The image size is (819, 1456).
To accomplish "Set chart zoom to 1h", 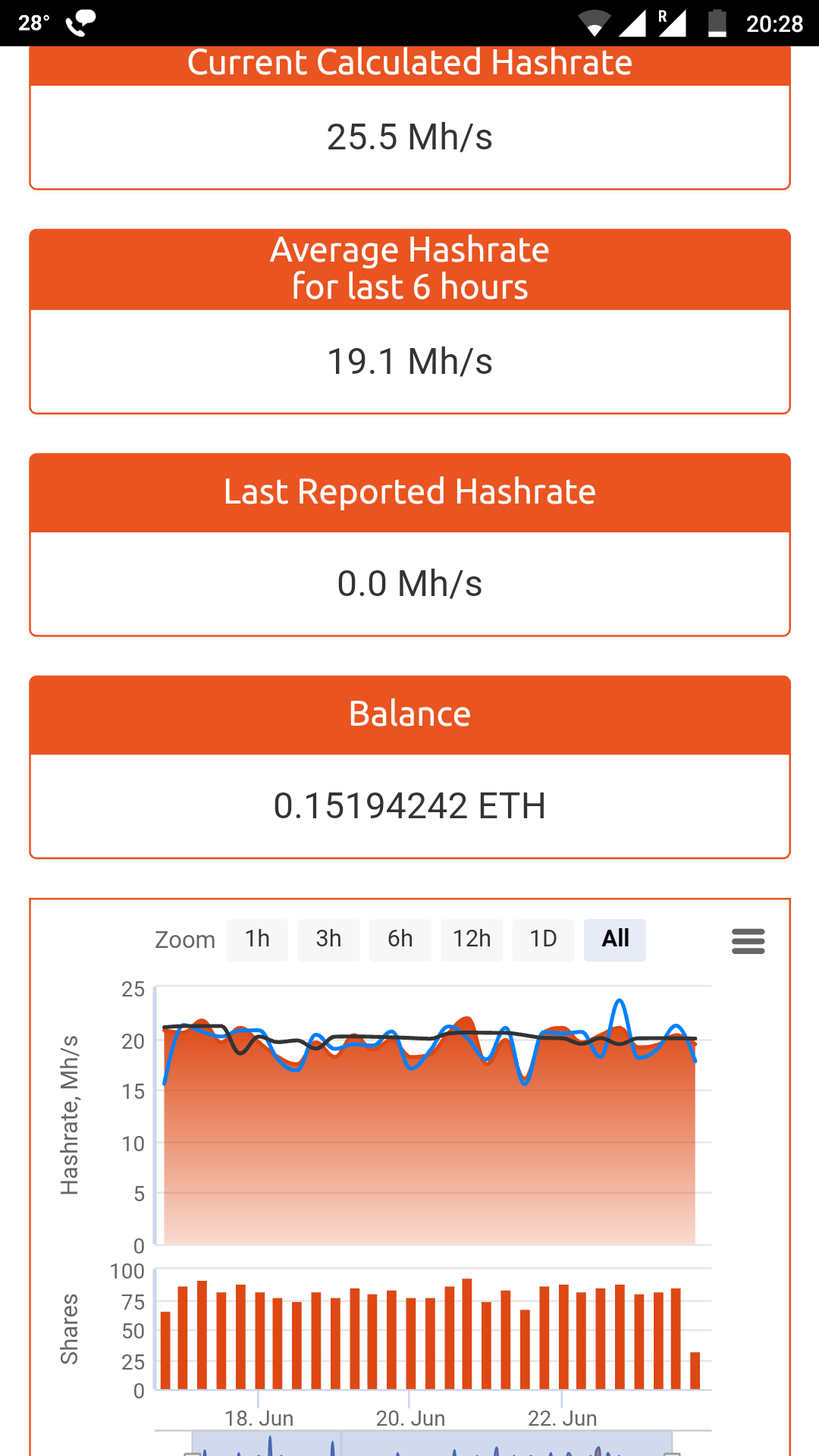I will (x=257, y=940).
